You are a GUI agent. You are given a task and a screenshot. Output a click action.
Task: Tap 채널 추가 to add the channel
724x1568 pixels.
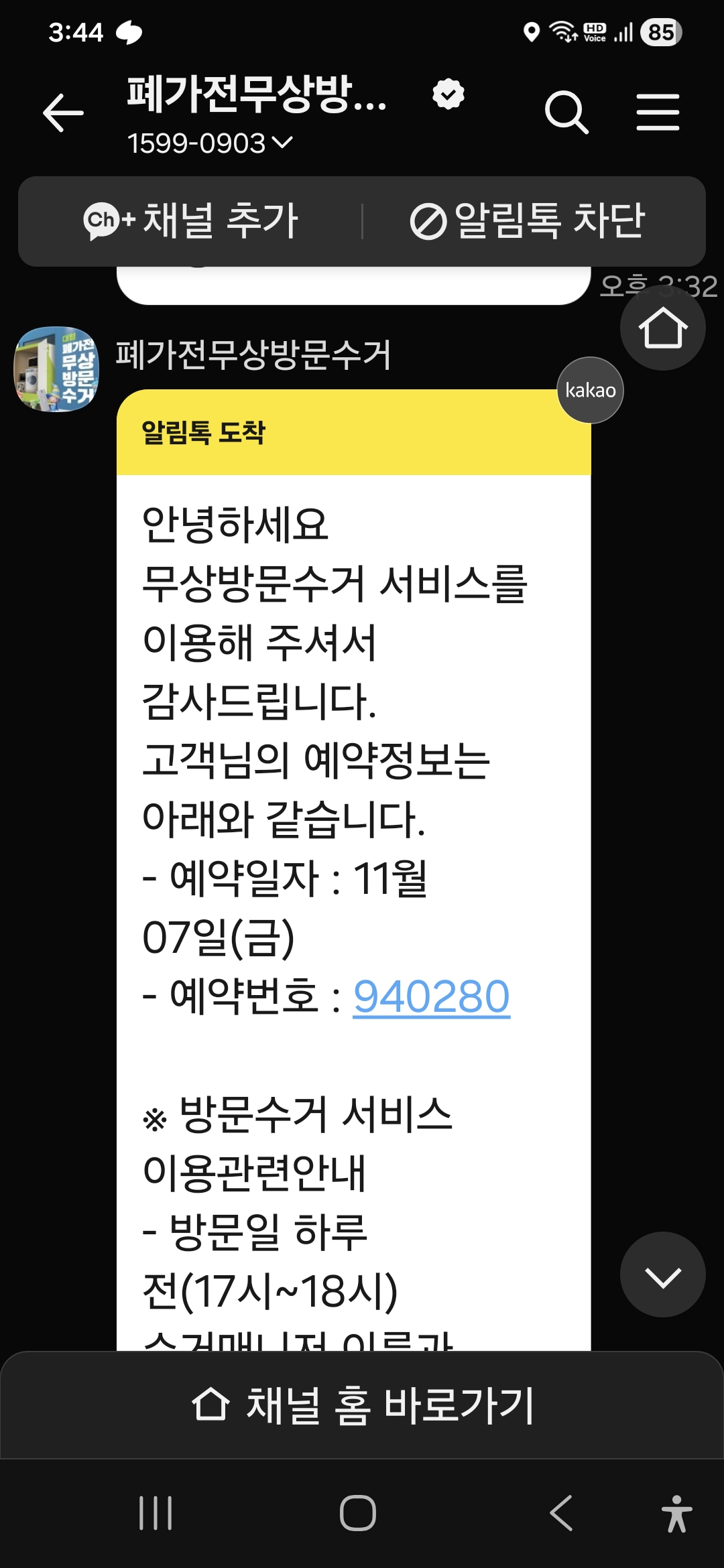click(x=191, y=221)
